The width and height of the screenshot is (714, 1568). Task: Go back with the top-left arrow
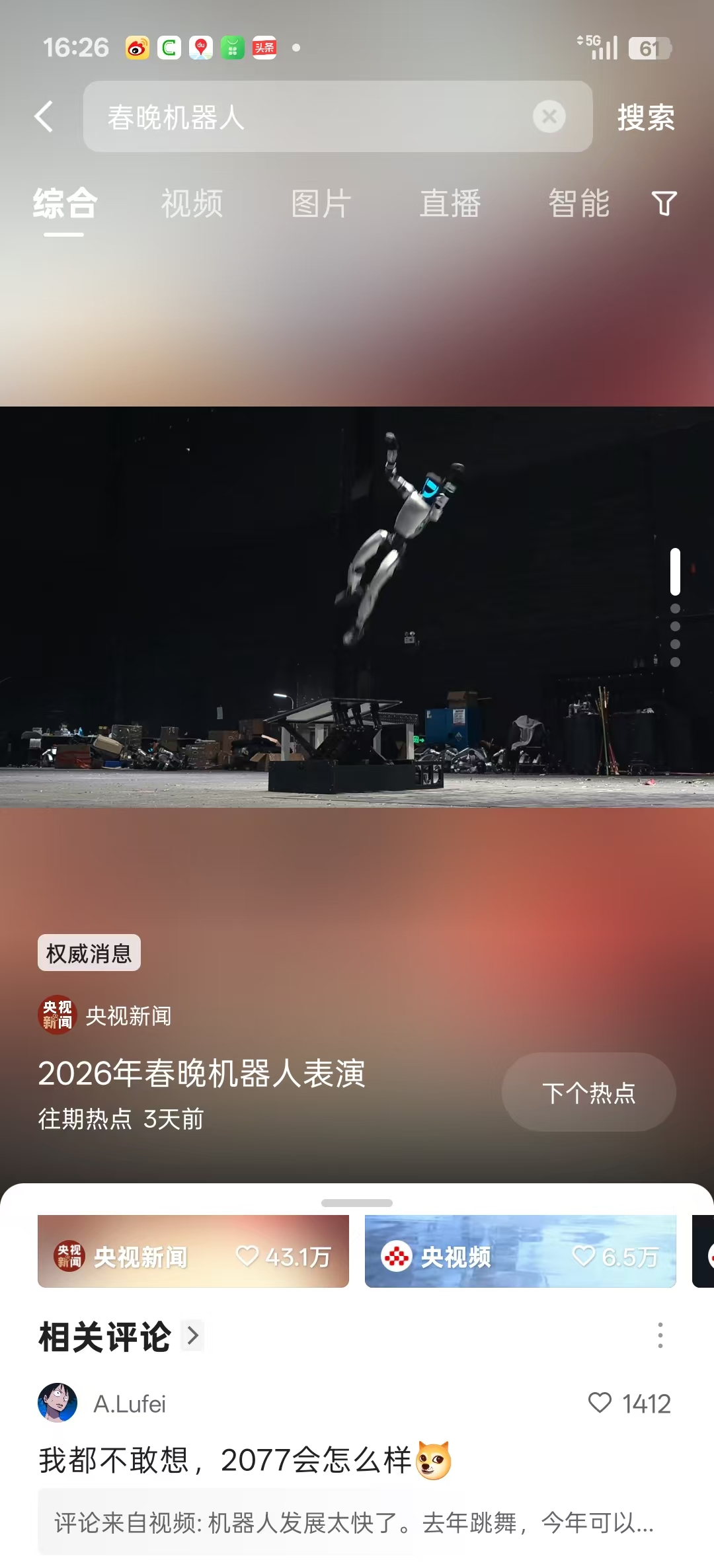tap(44, 117)
